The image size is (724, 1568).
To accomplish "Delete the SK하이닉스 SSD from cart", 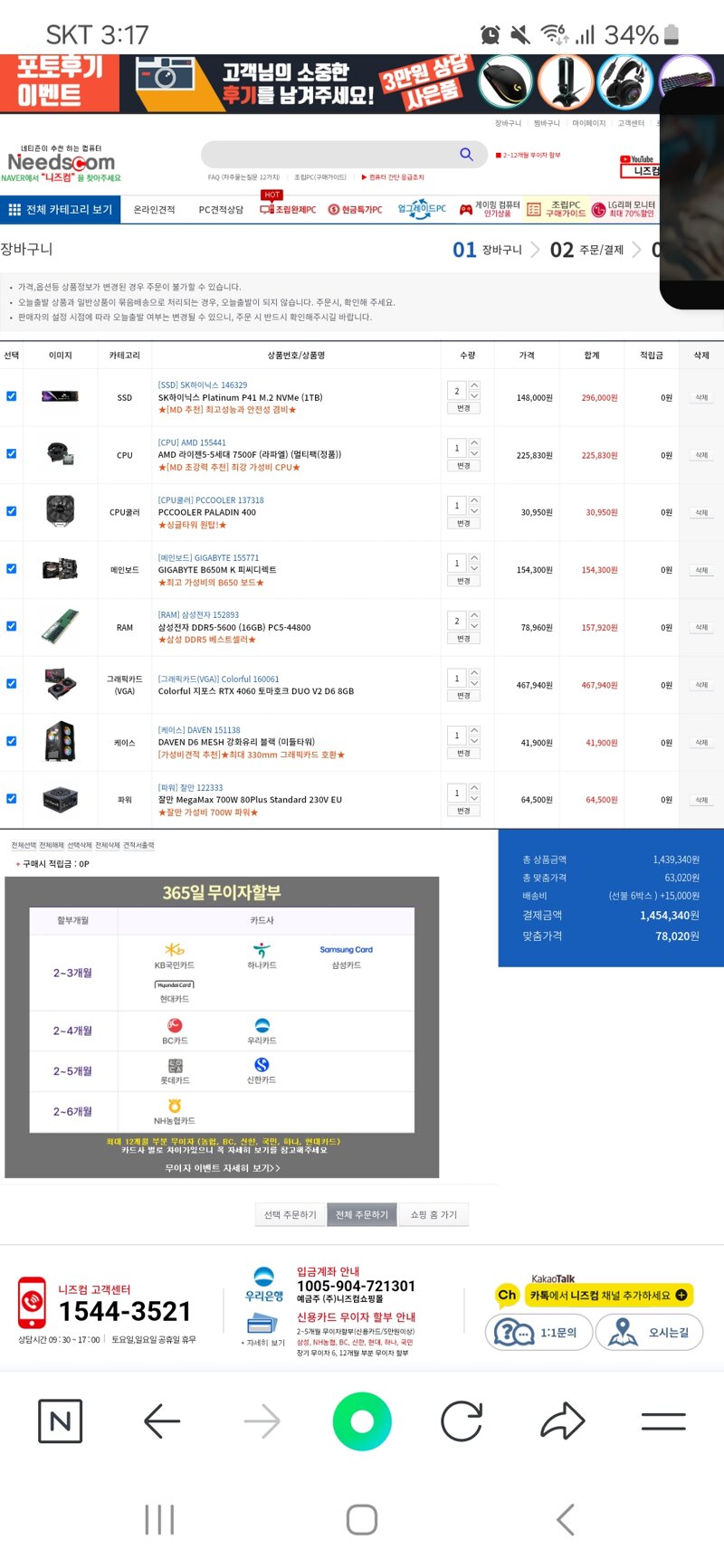I will [x=701, y=398].
